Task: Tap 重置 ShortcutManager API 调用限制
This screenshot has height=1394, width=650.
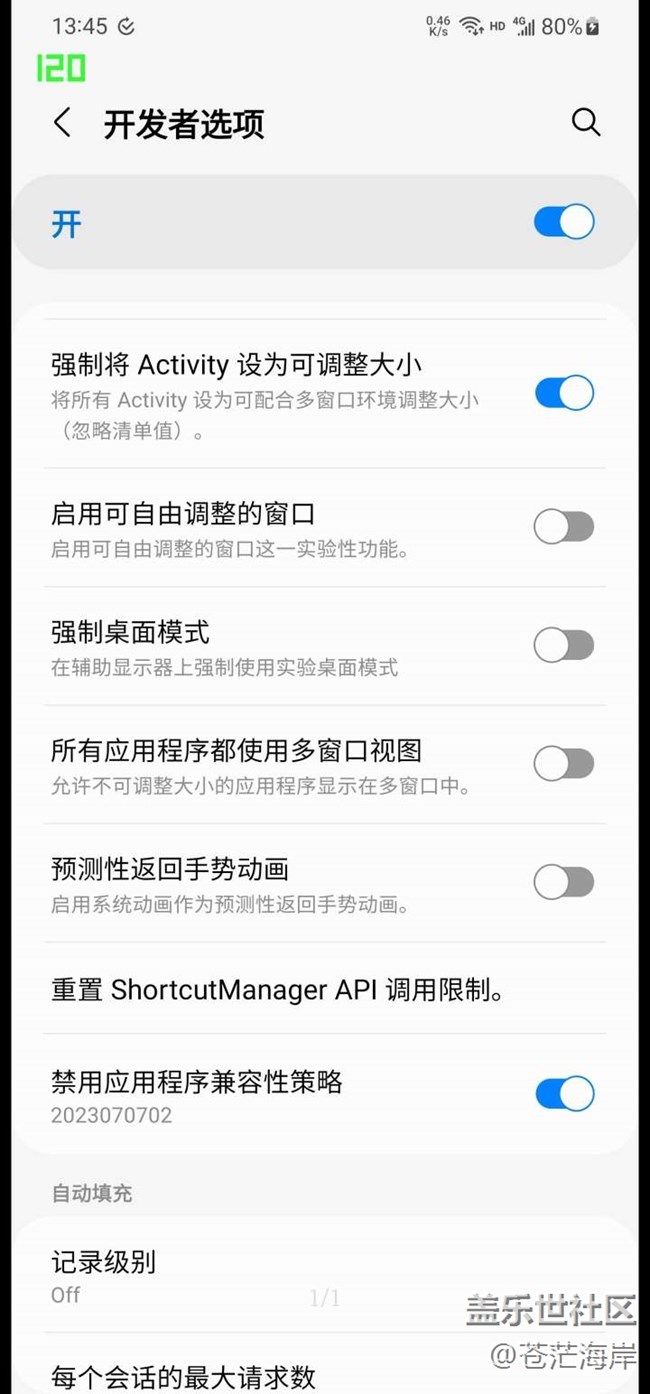Action: coord(277,990)
